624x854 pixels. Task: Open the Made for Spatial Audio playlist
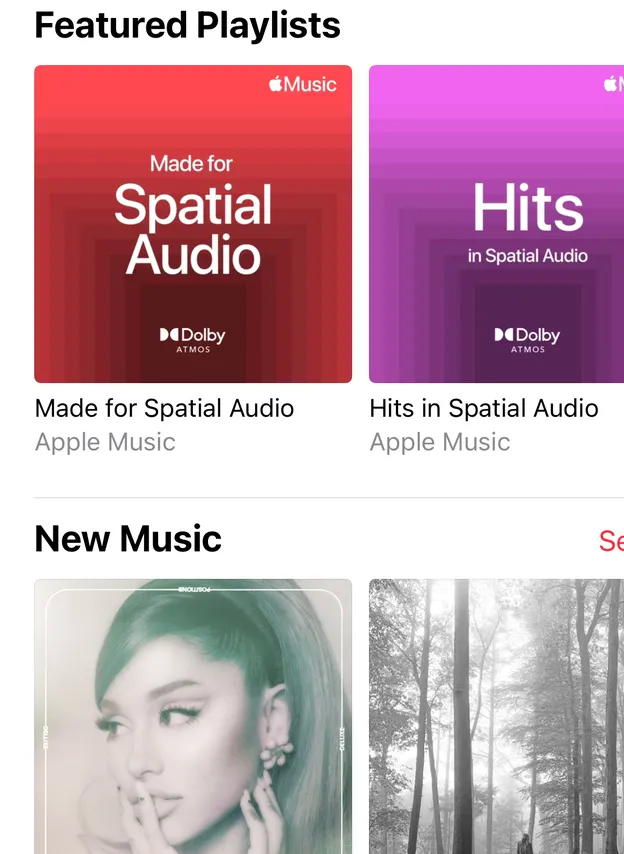[x=193, y=224]
